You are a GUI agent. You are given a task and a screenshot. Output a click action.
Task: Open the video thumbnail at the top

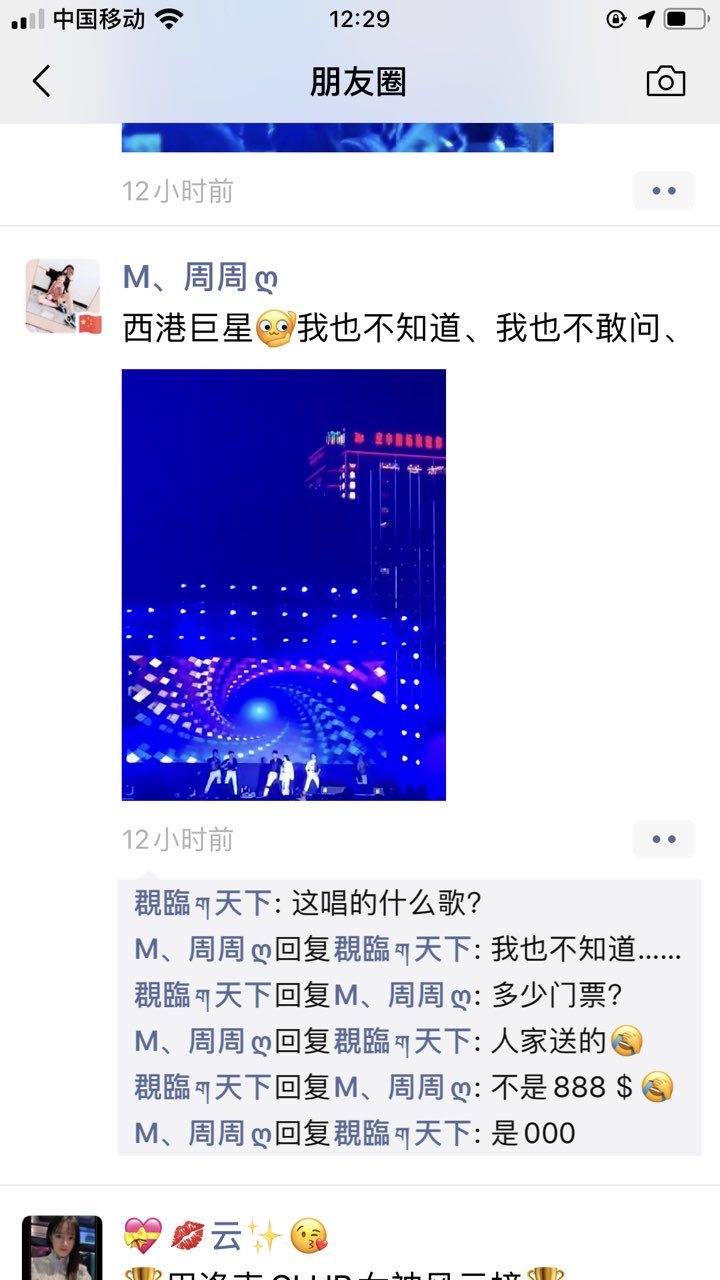click(x=337, y=137)
